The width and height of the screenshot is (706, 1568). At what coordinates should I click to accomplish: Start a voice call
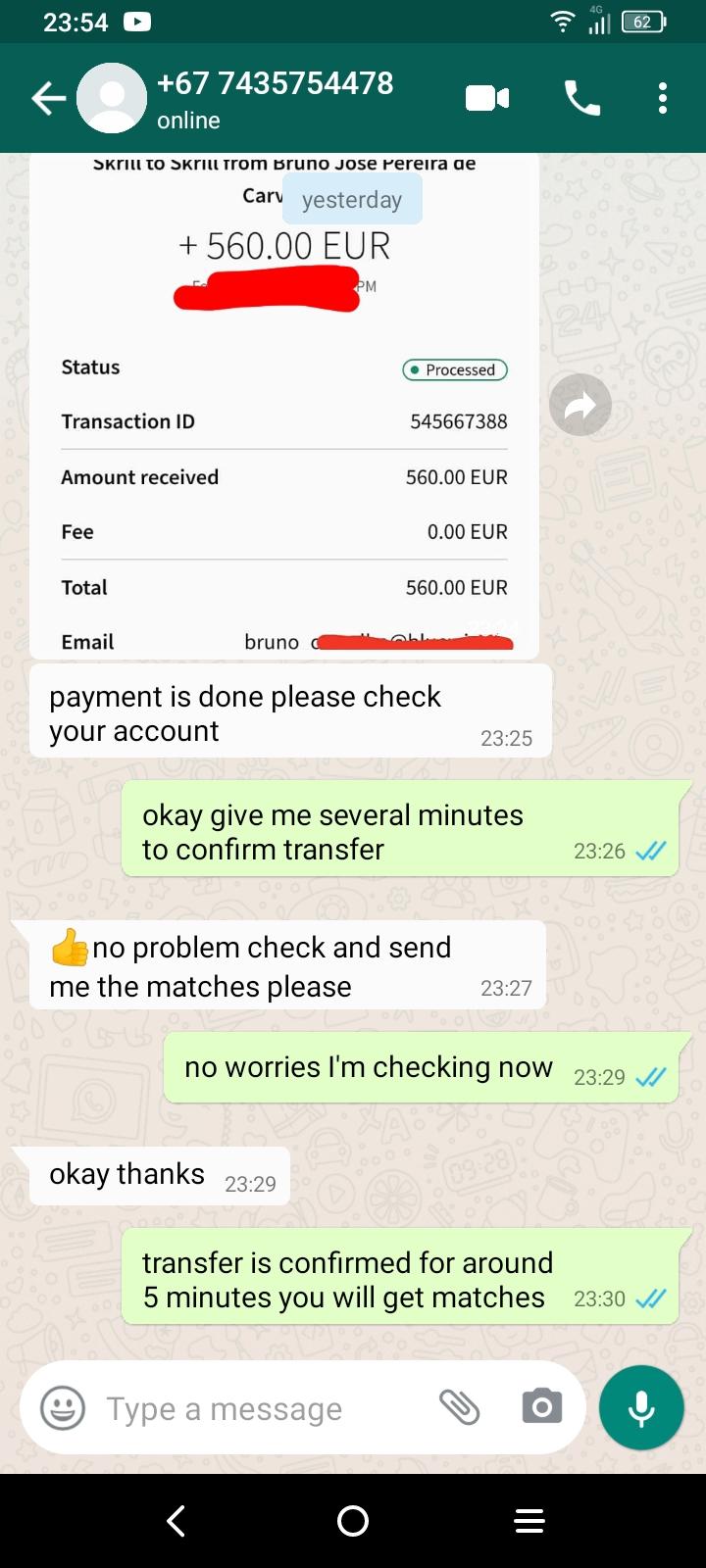pyautogui.click(x=582, y=98)
